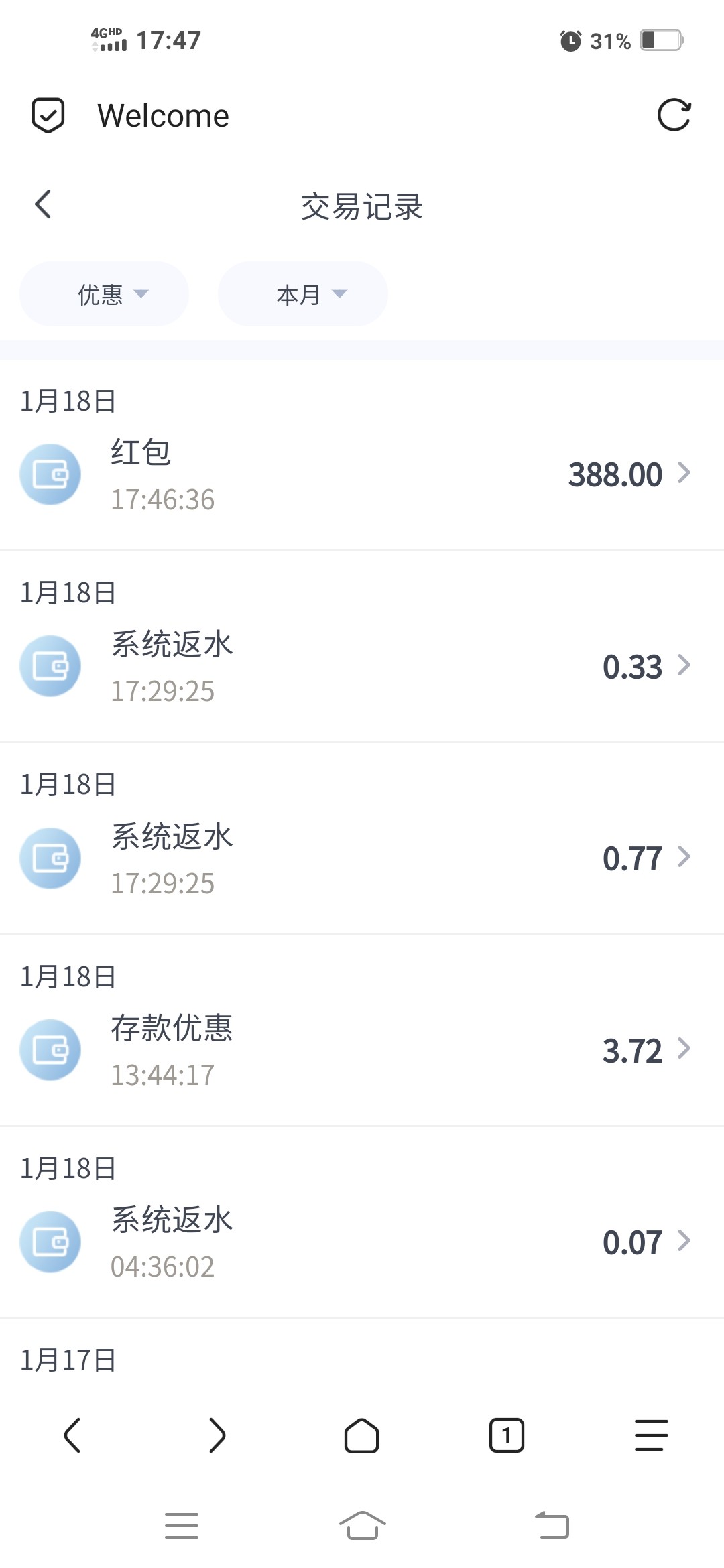Open the browser menu
Viewport: 724px width, 1568px height.
click(x=652, y=1435)
